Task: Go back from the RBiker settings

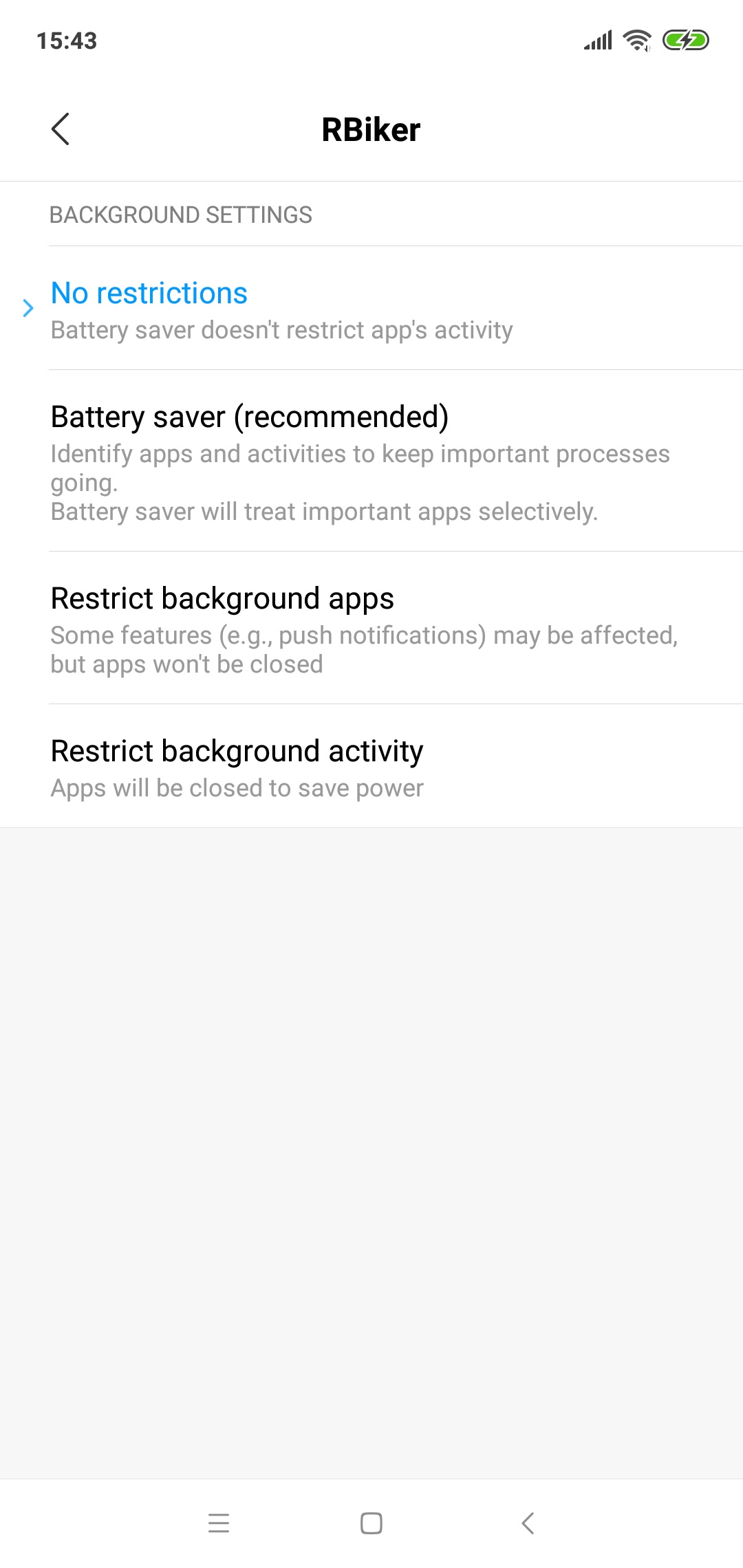Action: 61,129
